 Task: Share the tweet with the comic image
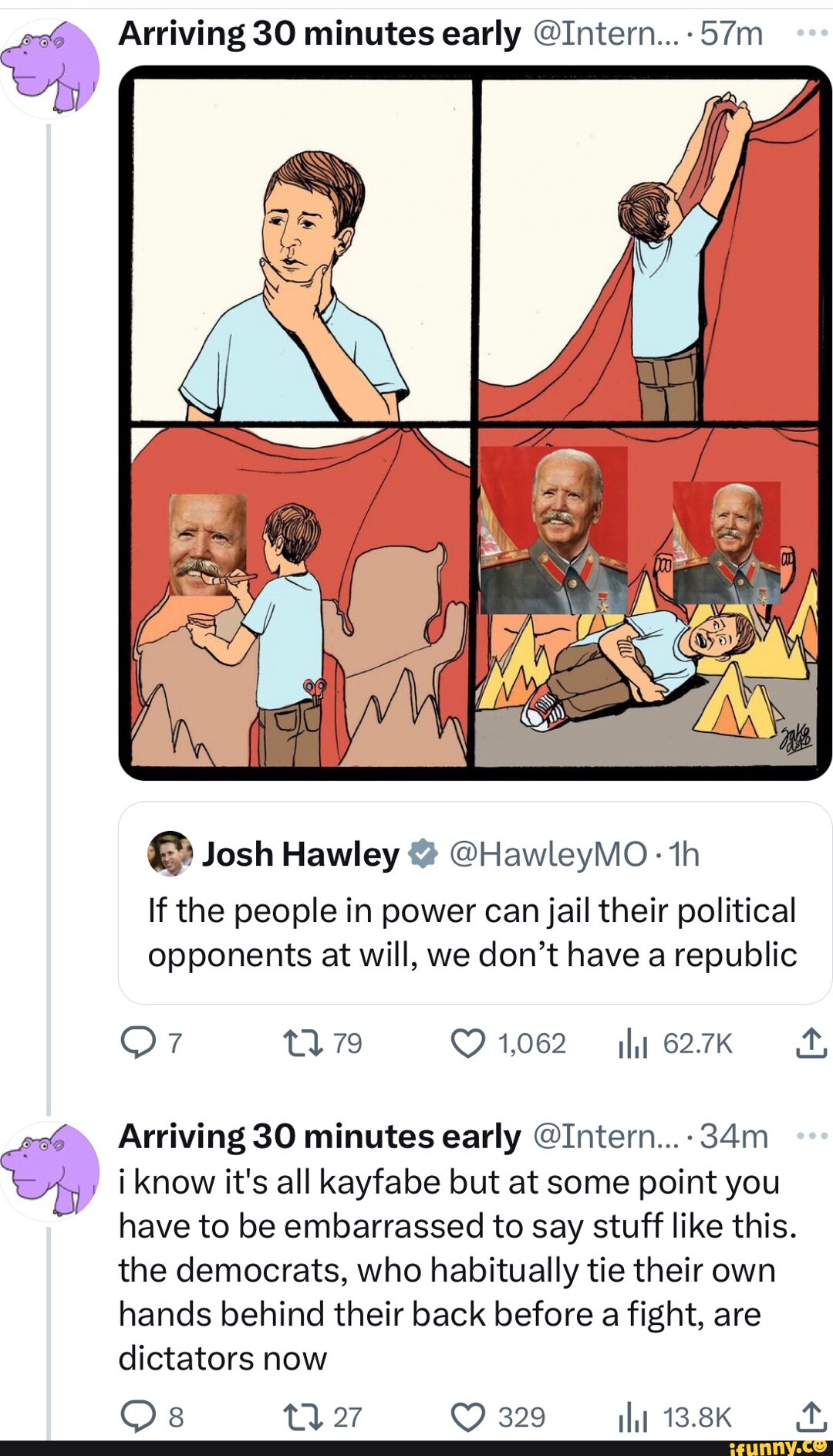click(811, 1043)
